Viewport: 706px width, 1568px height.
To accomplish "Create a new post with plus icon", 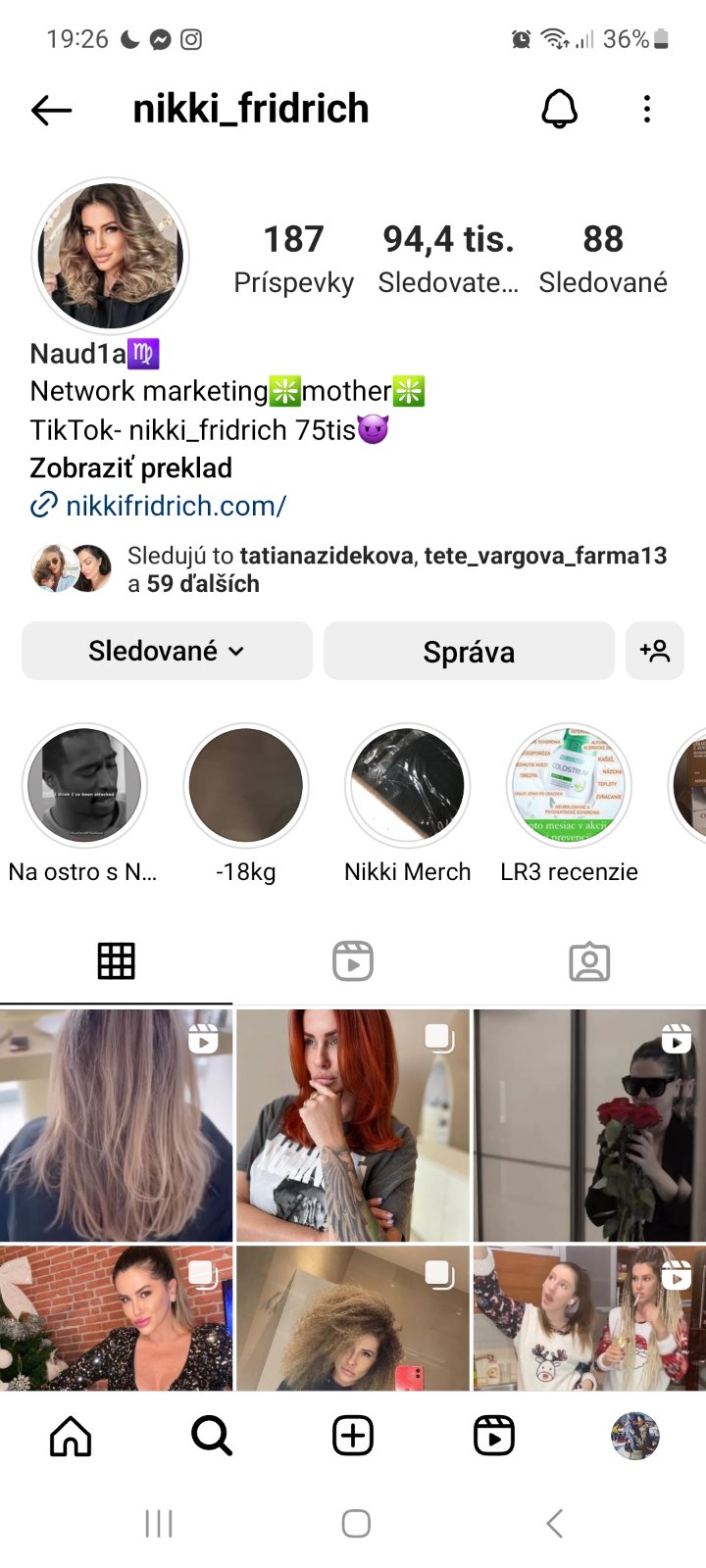I will (x=353, y=1437).
